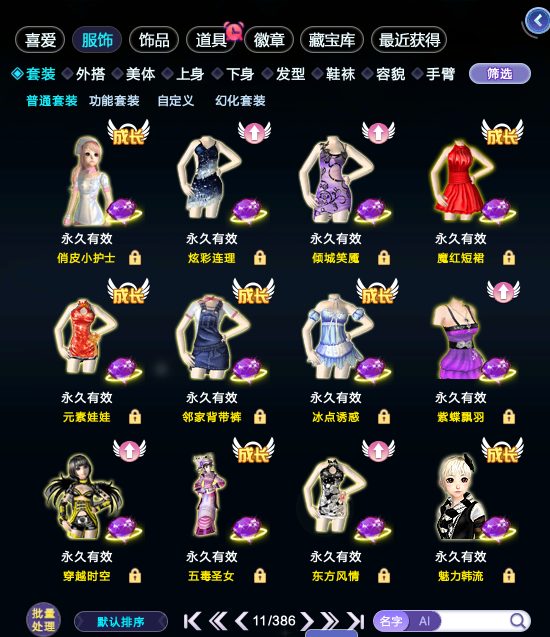Image resolution: width=550 pixels, height=637 pixels.
Task: Switch to 幻化套装 sub-tab
Action: pos(240,100)
